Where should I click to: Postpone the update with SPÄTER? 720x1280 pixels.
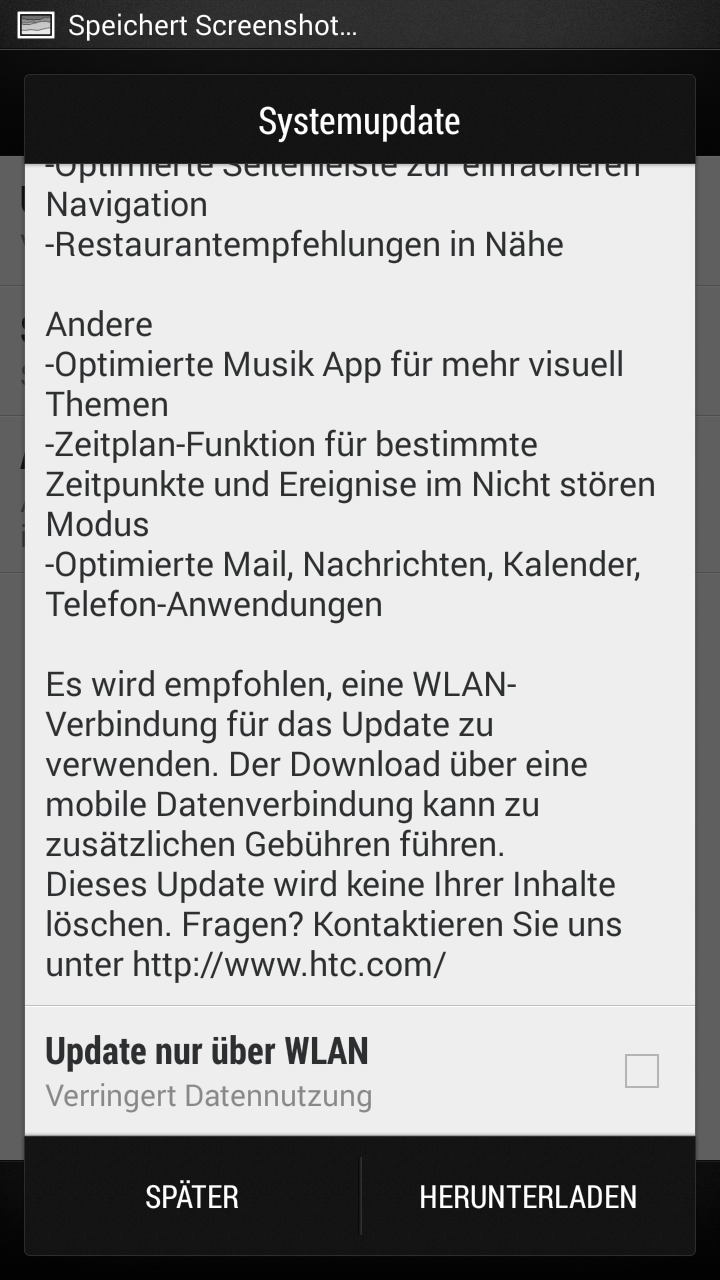click(x=192, y=1197)
